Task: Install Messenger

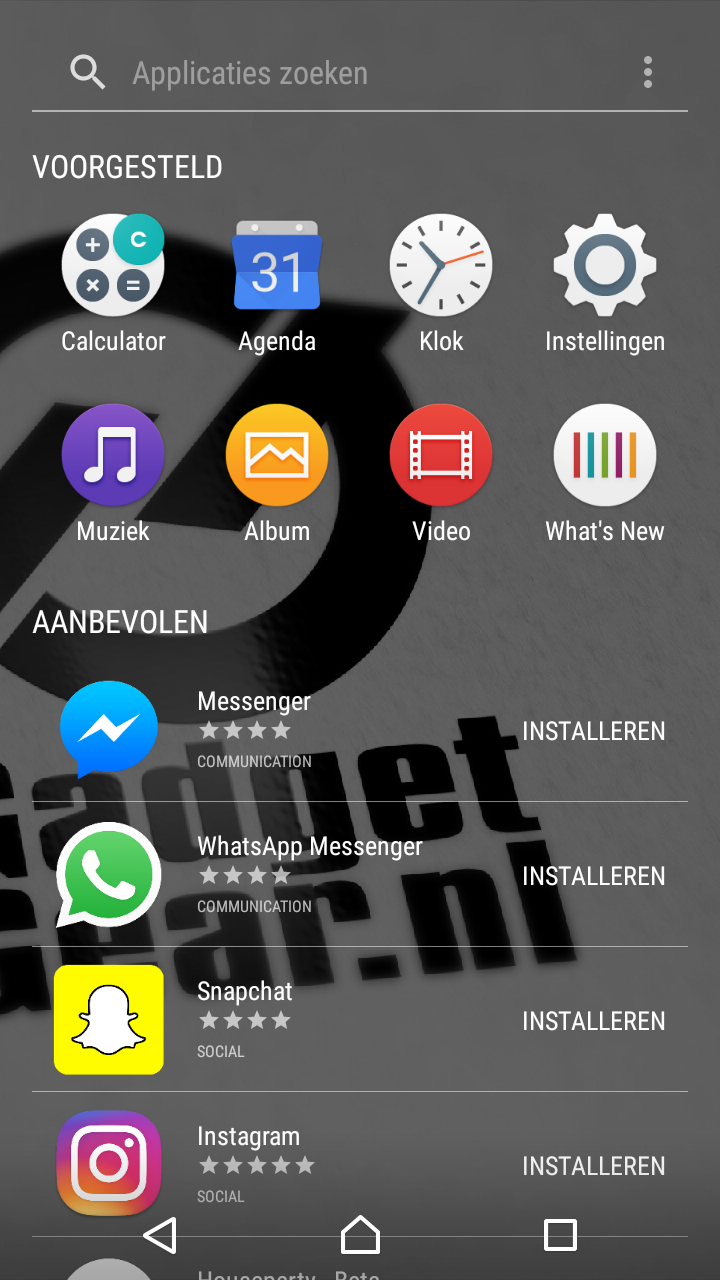Action: click(594, 731)
